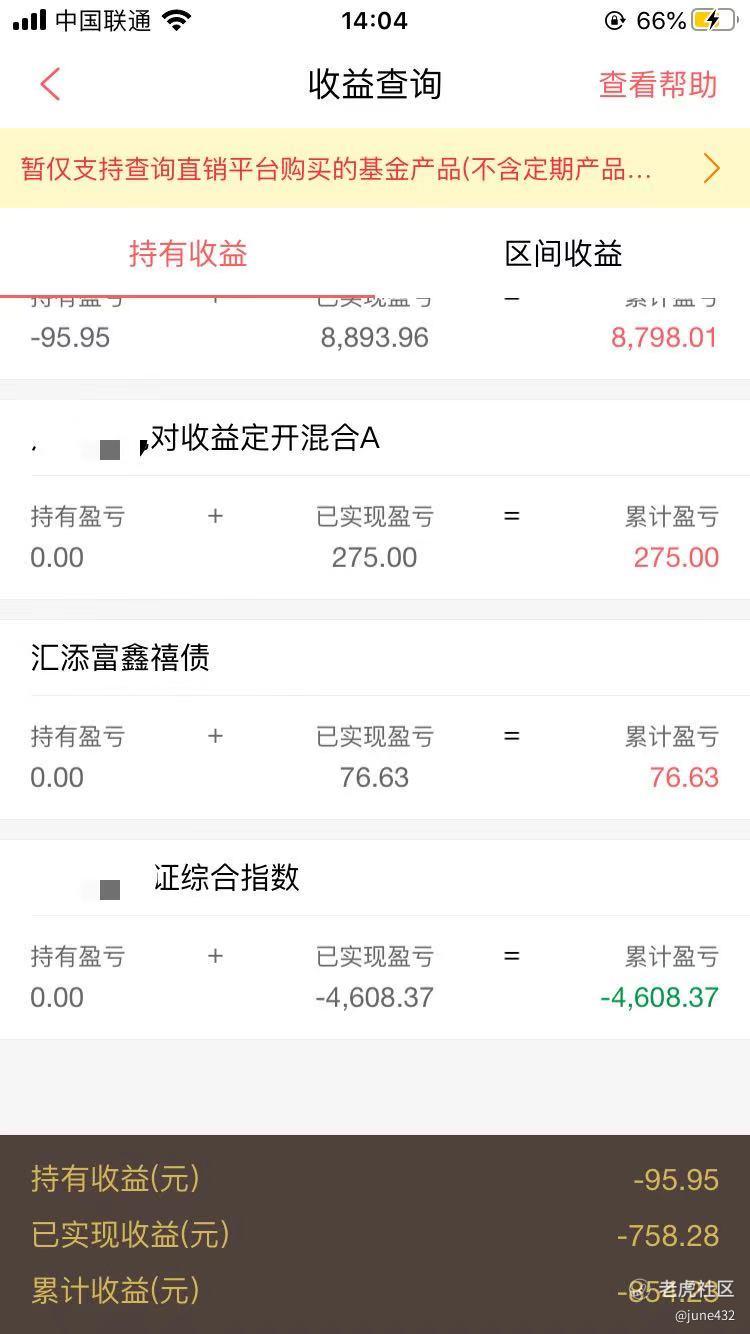Switch to the 区间收益 tab
Image resolution: width=750 pixels, height=1334 pixels.
(563, 254)
